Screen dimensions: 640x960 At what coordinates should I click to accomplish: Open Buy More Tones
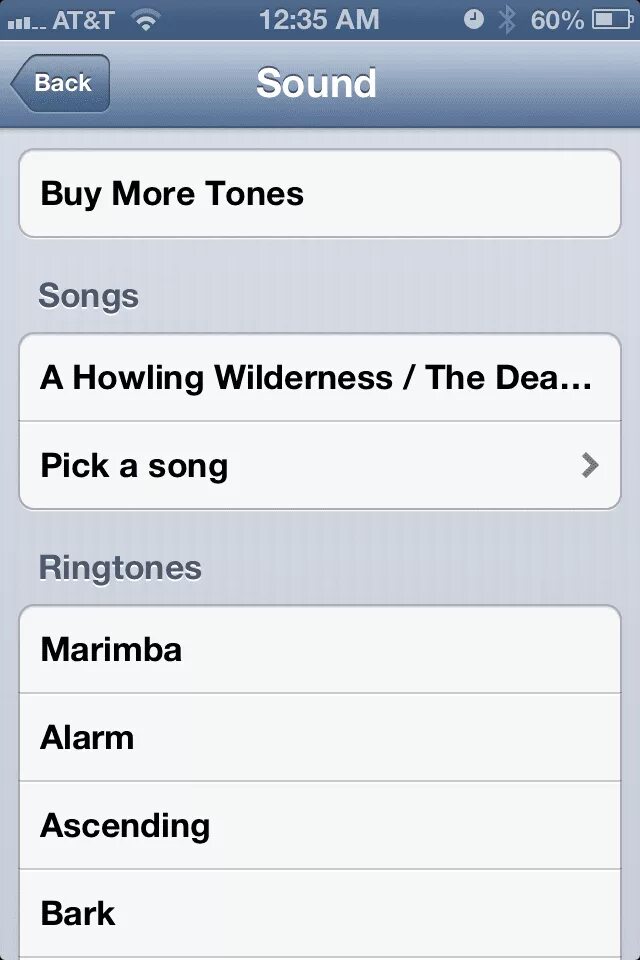click(320, 193)
